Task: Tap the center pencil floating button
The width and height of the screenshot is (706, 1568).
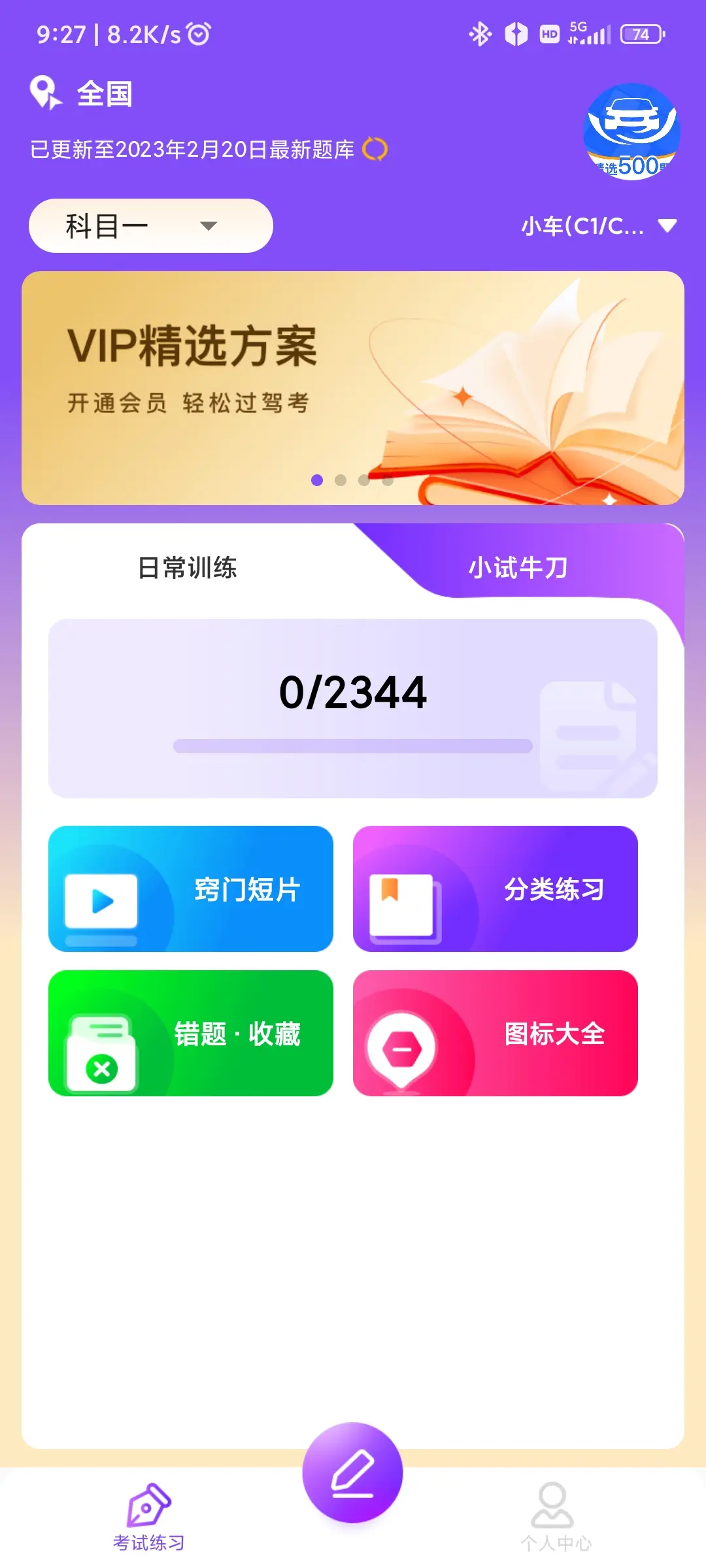Action: pos(352,1473)
